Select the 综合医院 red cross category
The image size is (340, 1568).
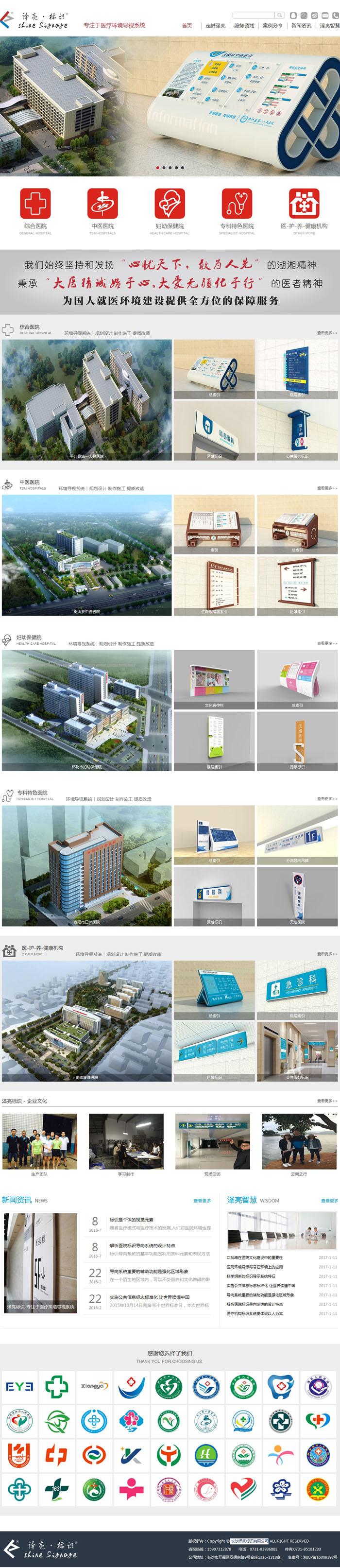(35, 204)
